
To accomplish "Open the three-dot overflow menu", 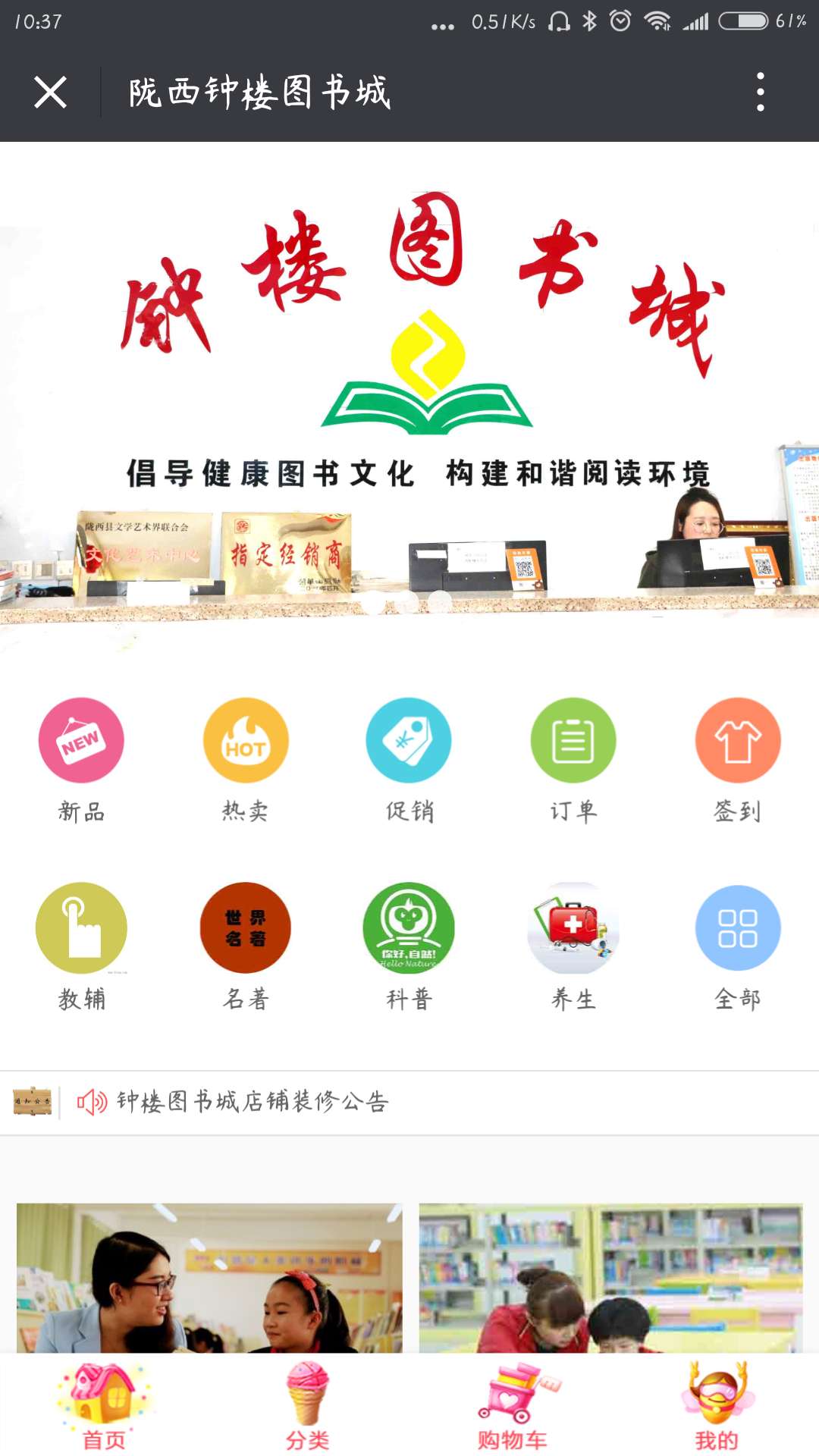I will click(760, 93).
